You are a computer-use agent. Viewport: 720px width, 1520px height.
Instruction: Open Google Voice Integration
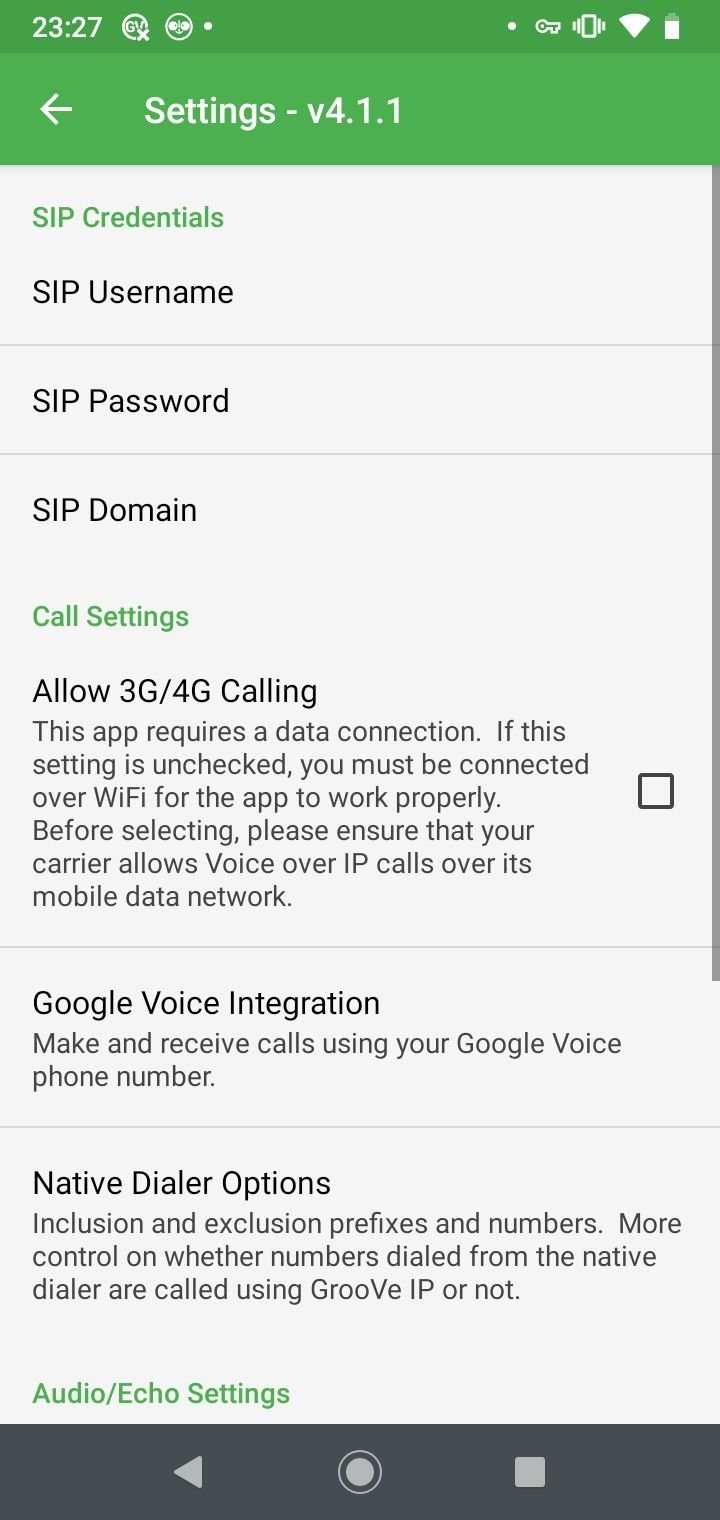(x=360, y=1038)
